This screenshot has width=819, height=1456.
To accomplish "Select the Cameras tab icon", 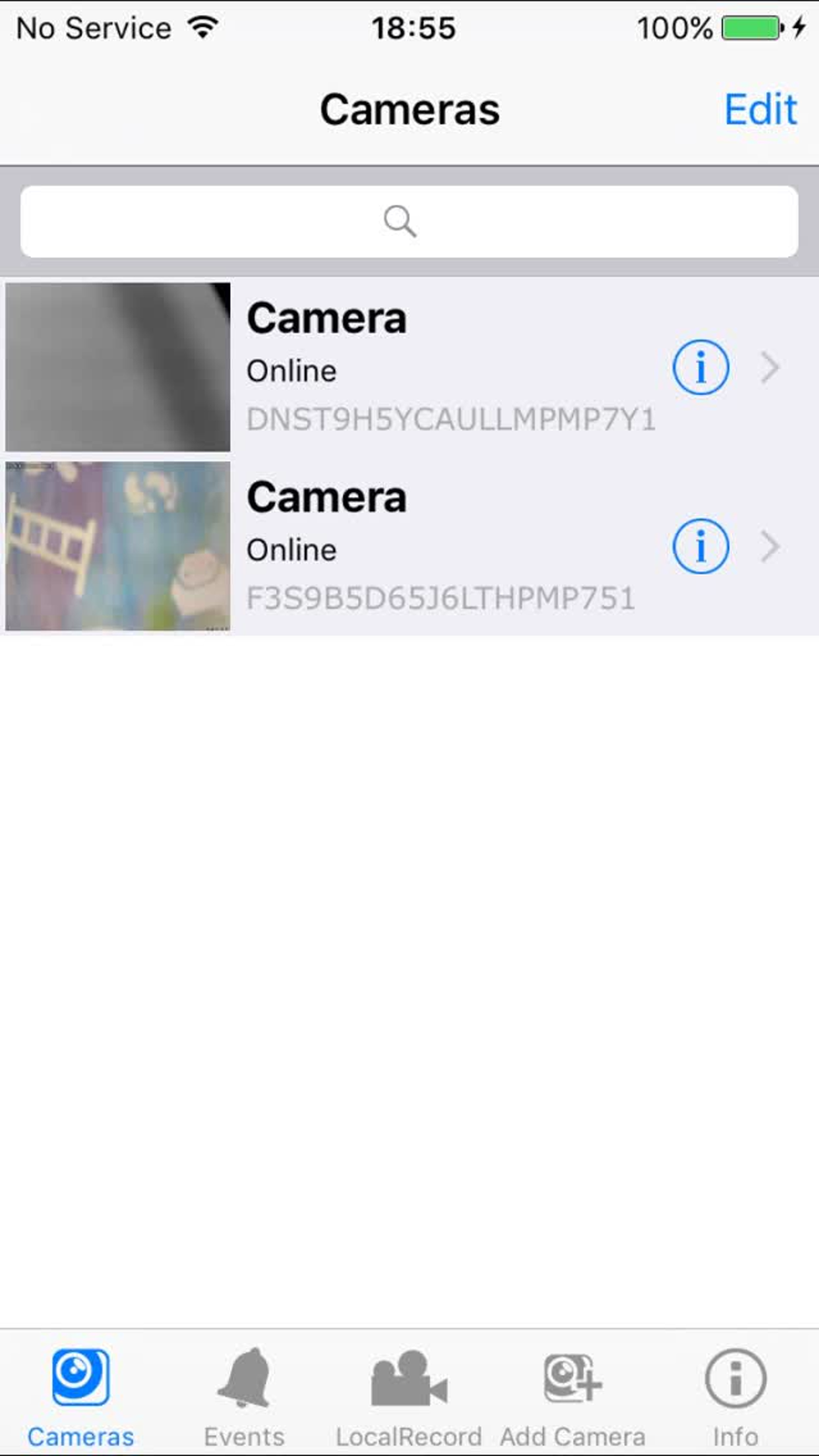I will point(80,1388).
